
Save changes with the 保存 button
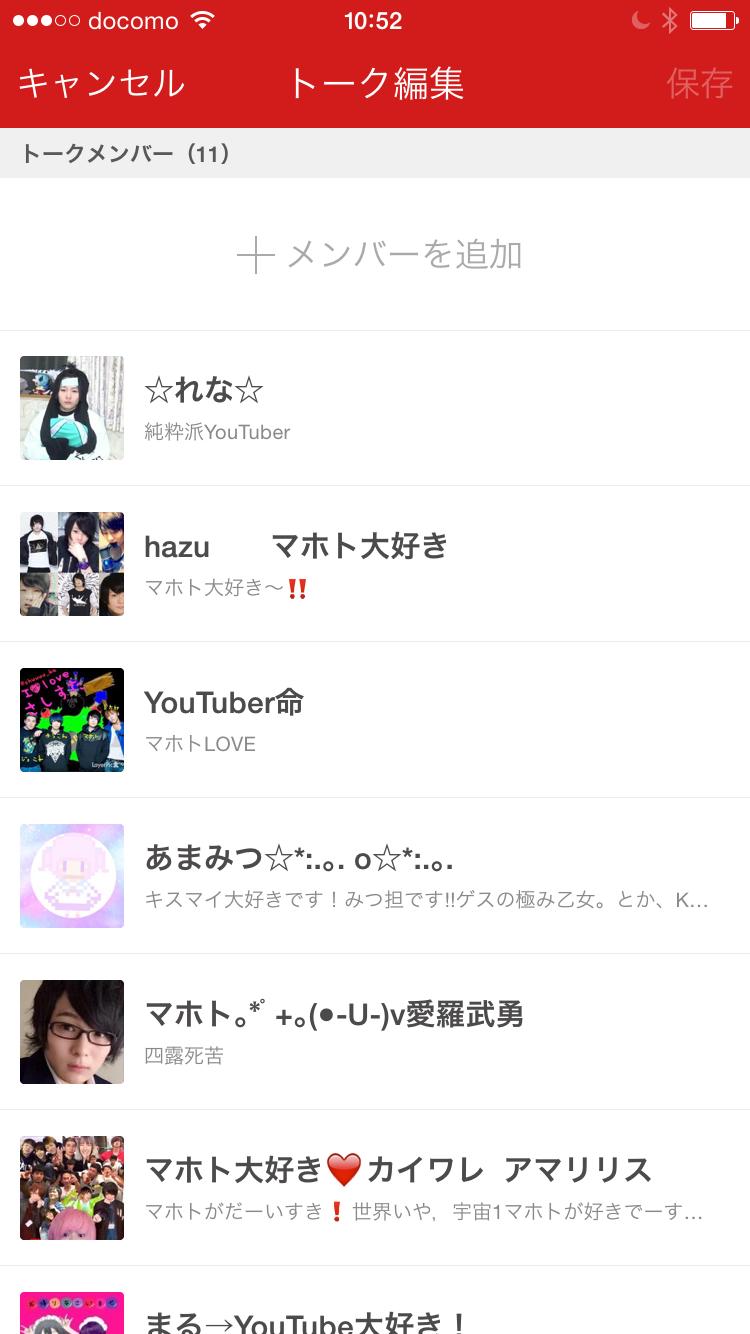pyautogui.click(x=699, y=83)
